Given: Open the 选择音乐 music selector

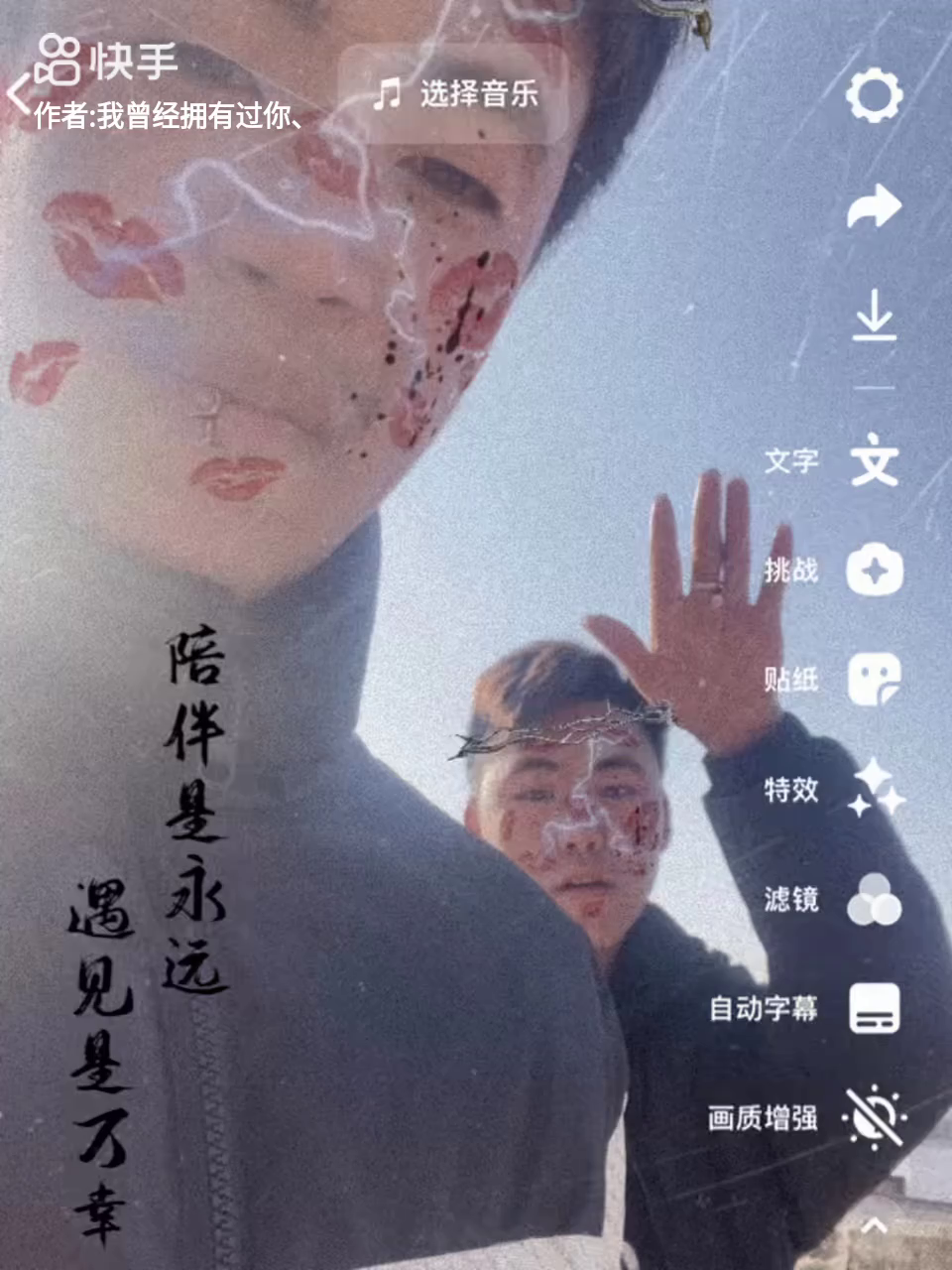Looking at the screenshot, I should click(x=457, y=94).
